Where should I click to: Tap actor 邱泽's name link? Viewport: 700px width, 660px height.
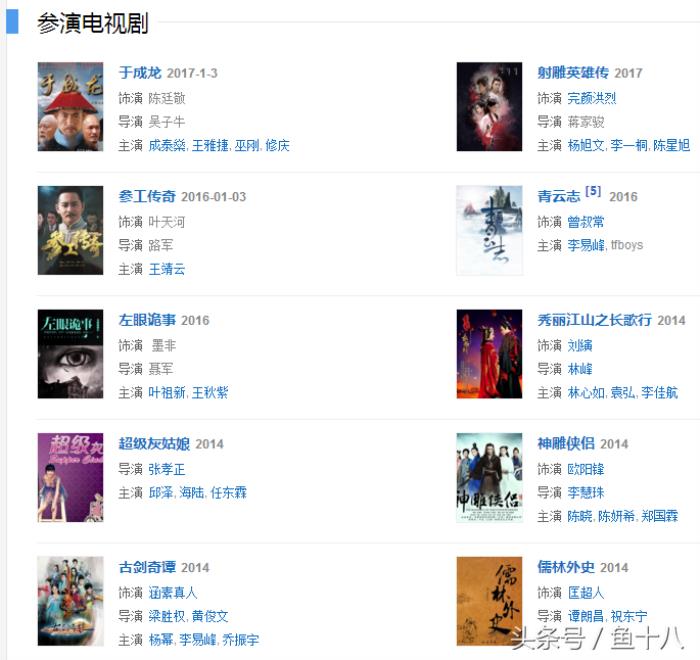[x=160, y=493]
